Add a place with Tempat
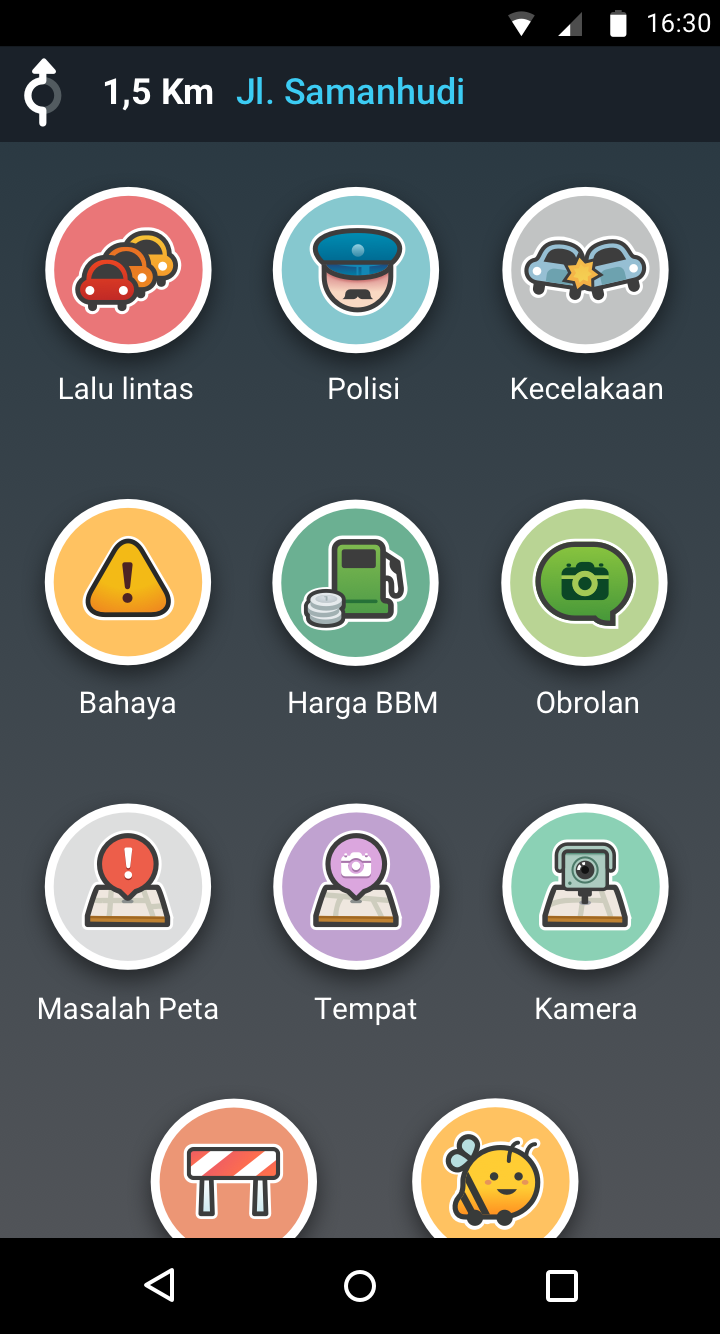 [356, 887]
